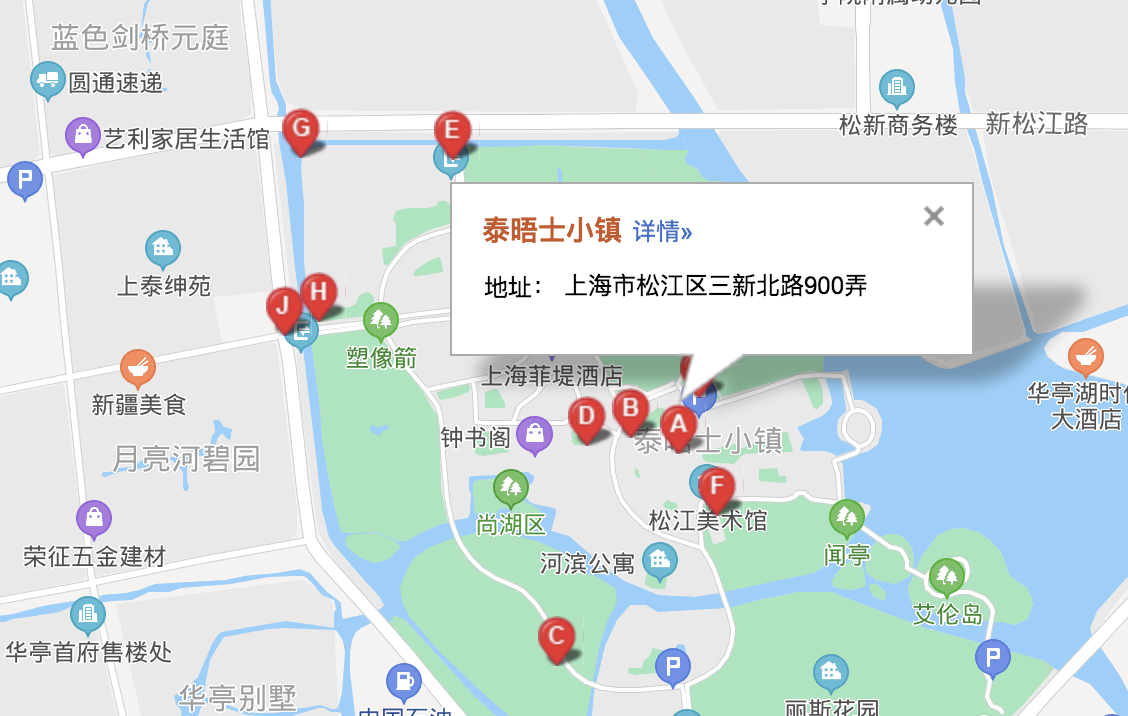Viewport: 1128px width, 716px height.
Task: Select red marker H on the map
Action: [318, 293]
